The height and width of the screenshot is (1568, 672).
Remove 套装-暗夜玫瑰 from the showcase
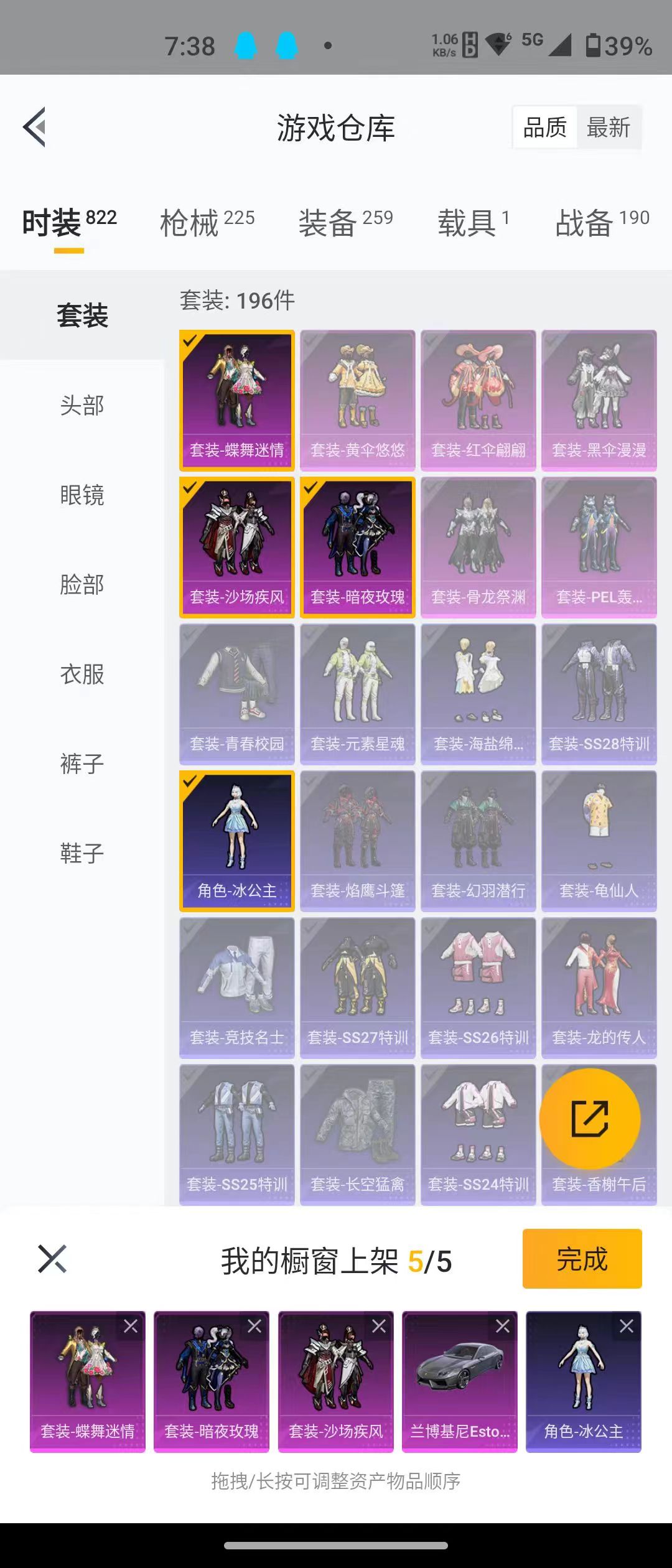(x=254, y=1327)
